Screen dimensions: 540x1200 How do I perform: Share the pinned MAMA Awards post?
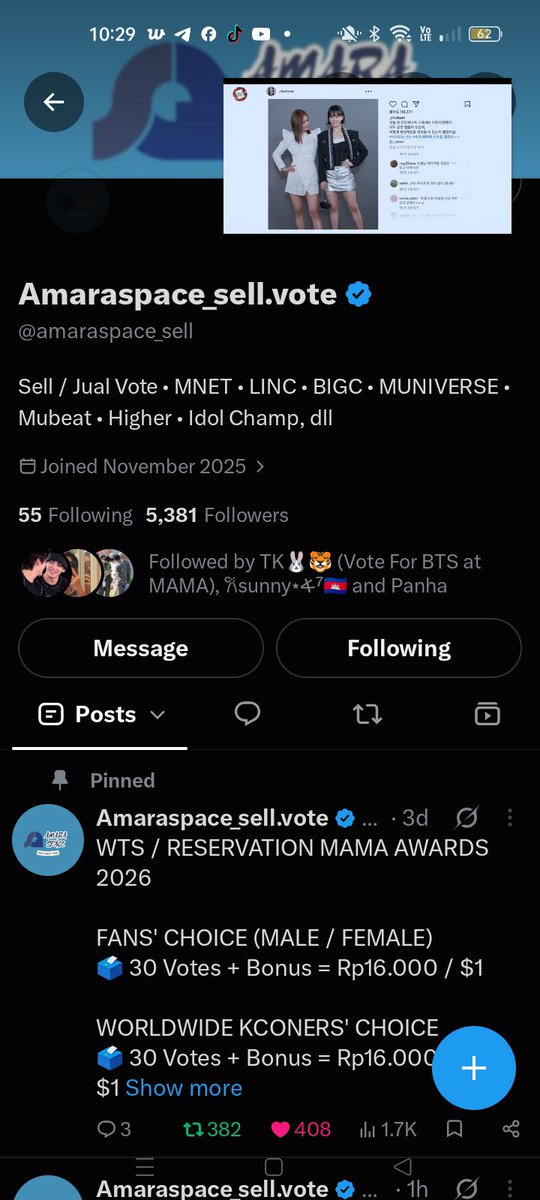[x=511, y=1129]
